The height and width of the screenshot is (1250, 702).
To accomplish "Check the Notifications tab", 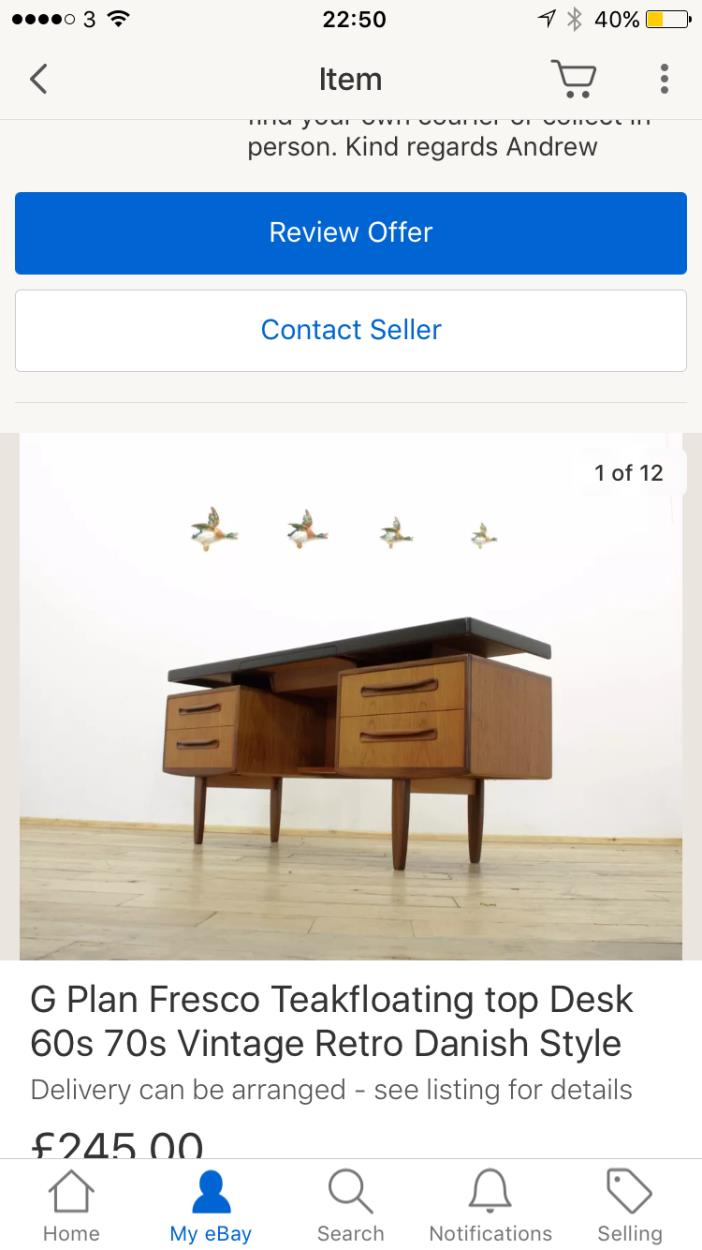I will coord(490,1206).
